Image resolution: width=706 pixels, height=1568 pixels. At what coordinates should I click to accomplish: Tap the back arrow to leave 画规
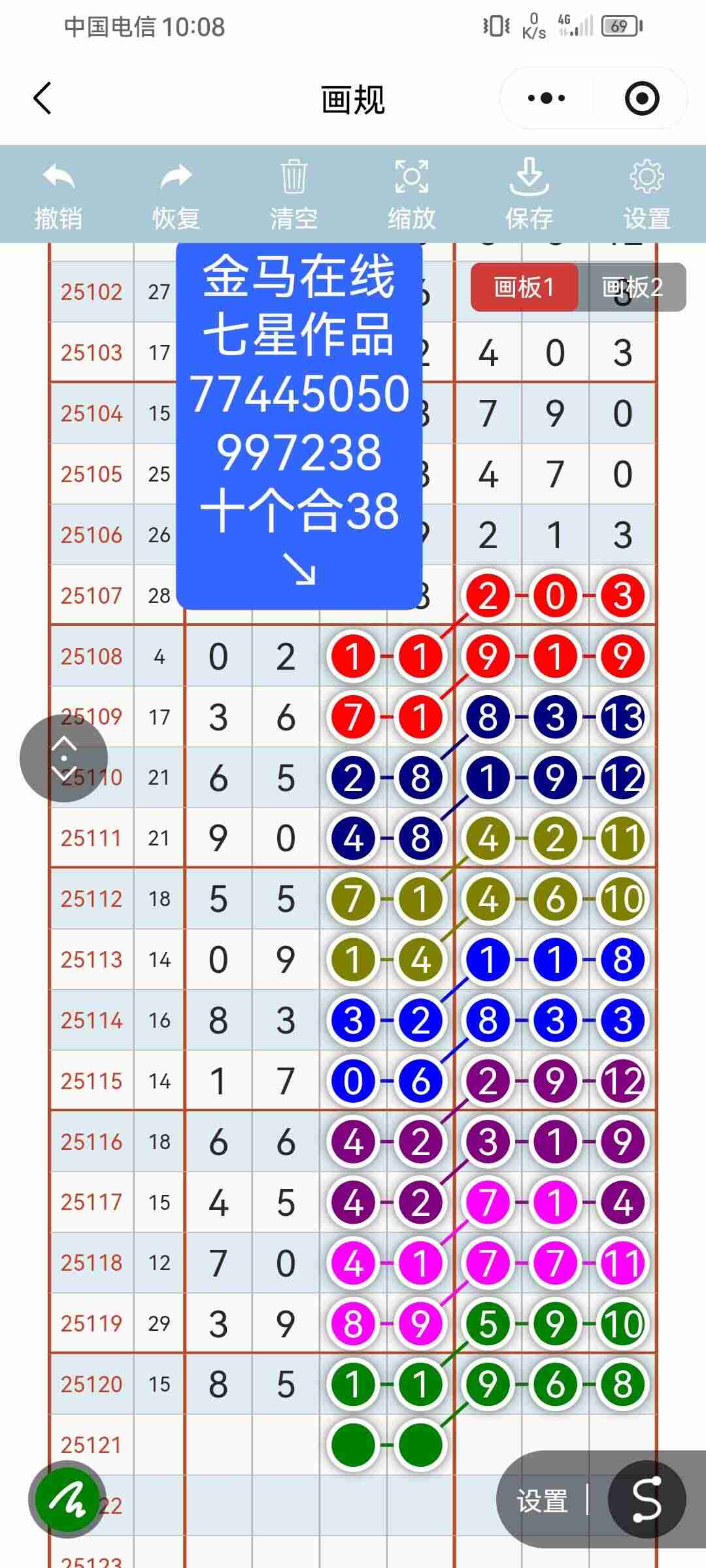[41, 98]
